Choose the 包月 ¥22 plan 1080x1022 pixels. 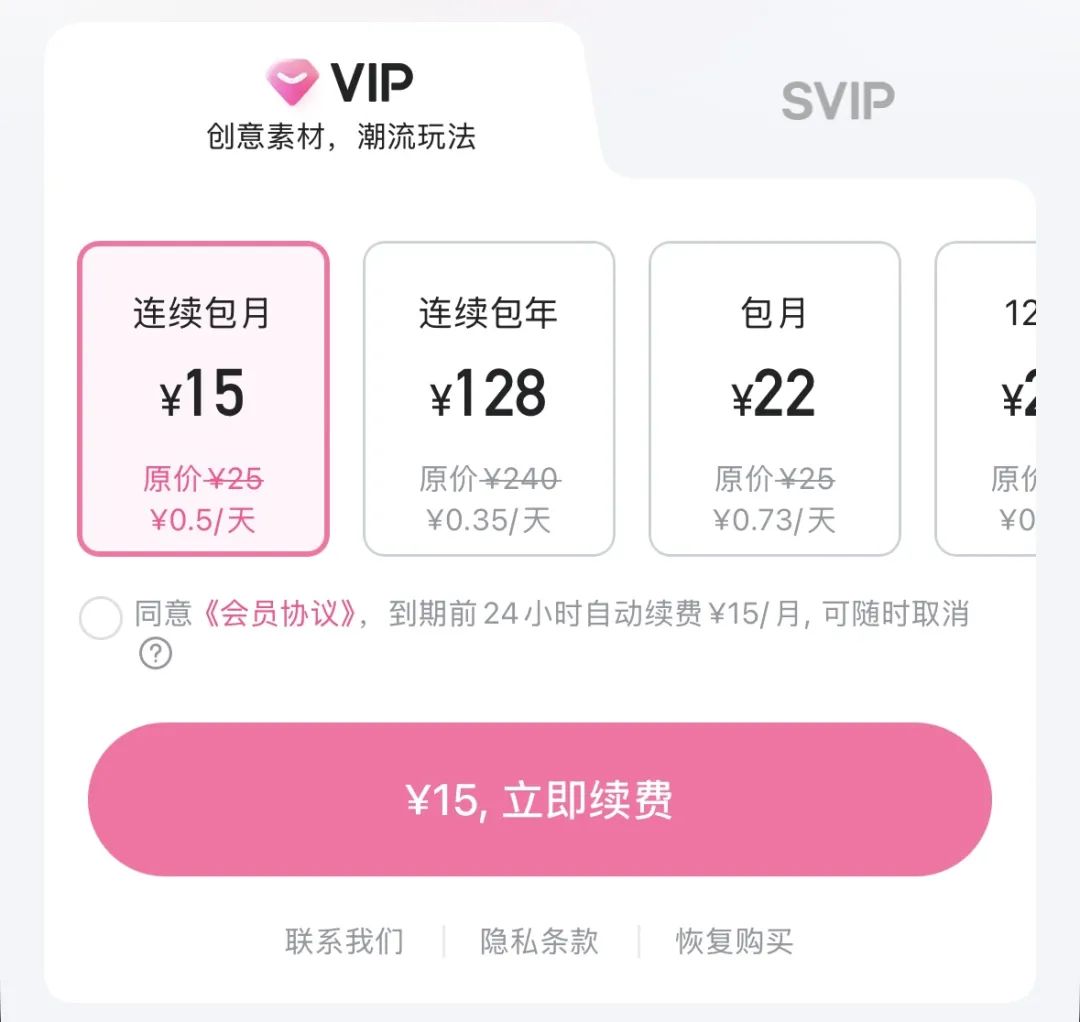point(774,398)
